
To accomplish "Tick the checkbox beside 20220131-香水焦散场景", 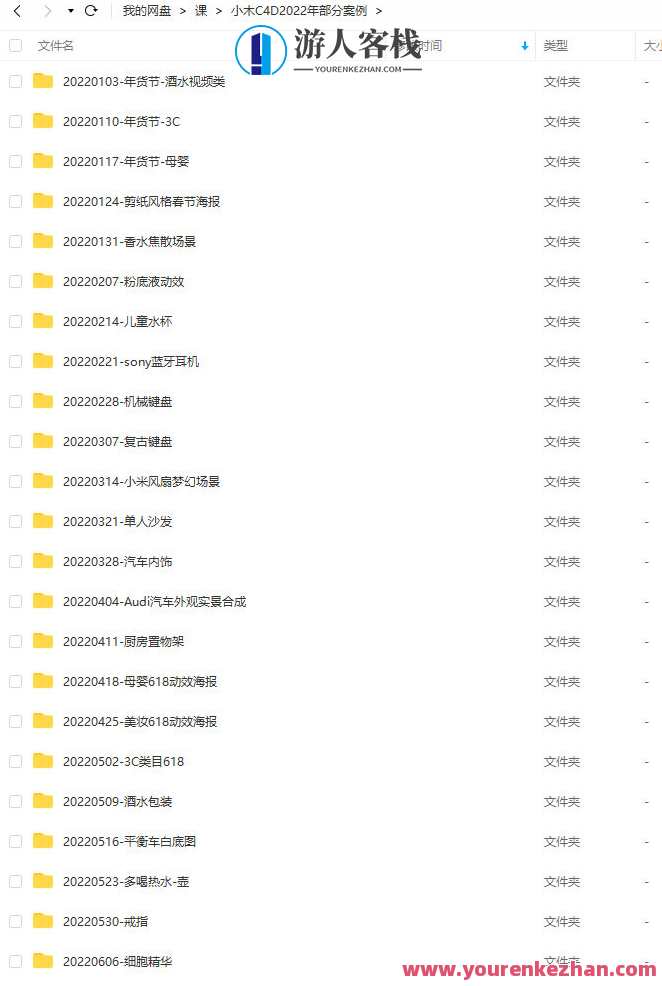I will click(15, 241).
